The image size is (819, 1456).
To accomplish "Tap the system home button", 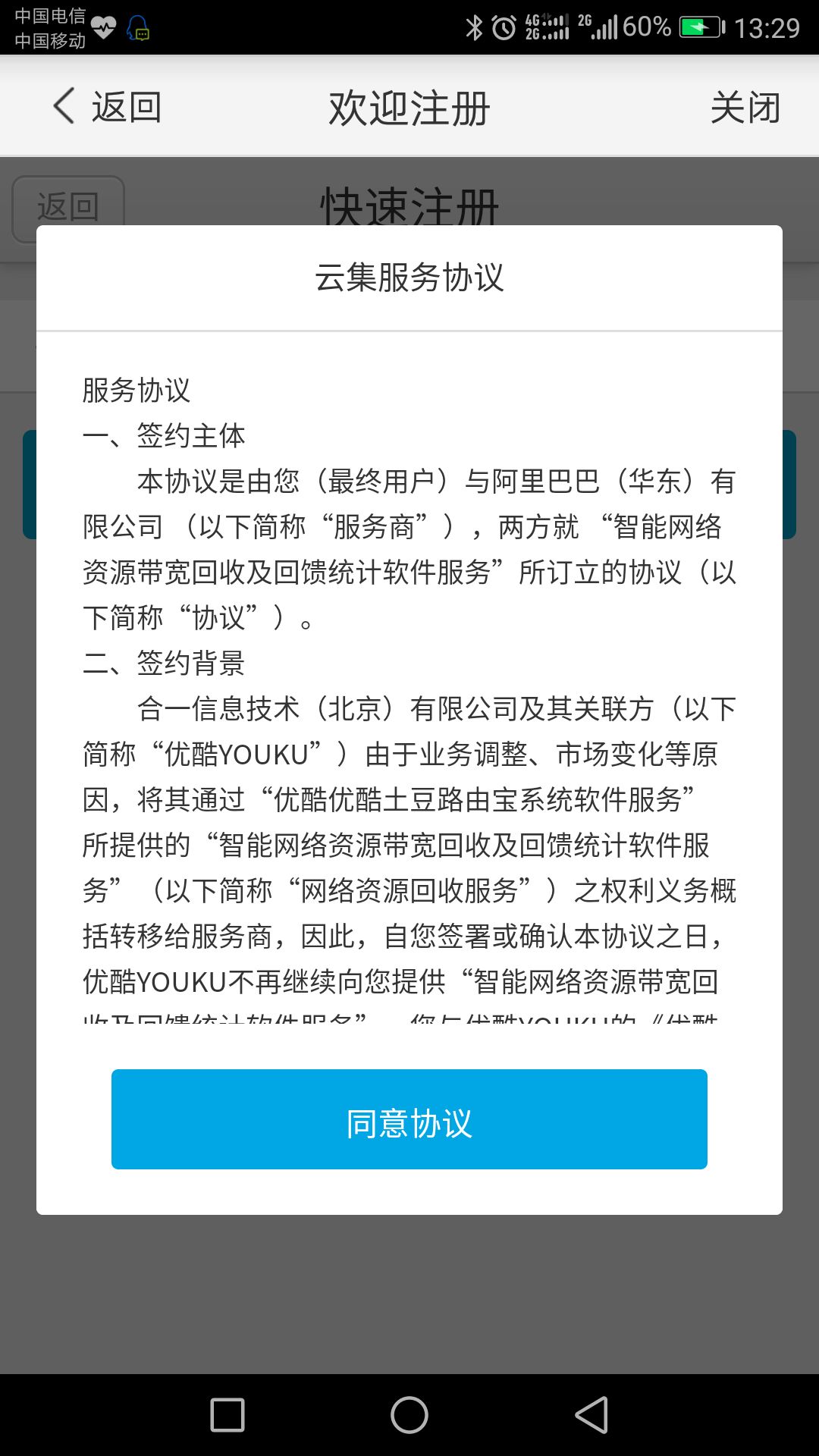I will coord(409,1415).
